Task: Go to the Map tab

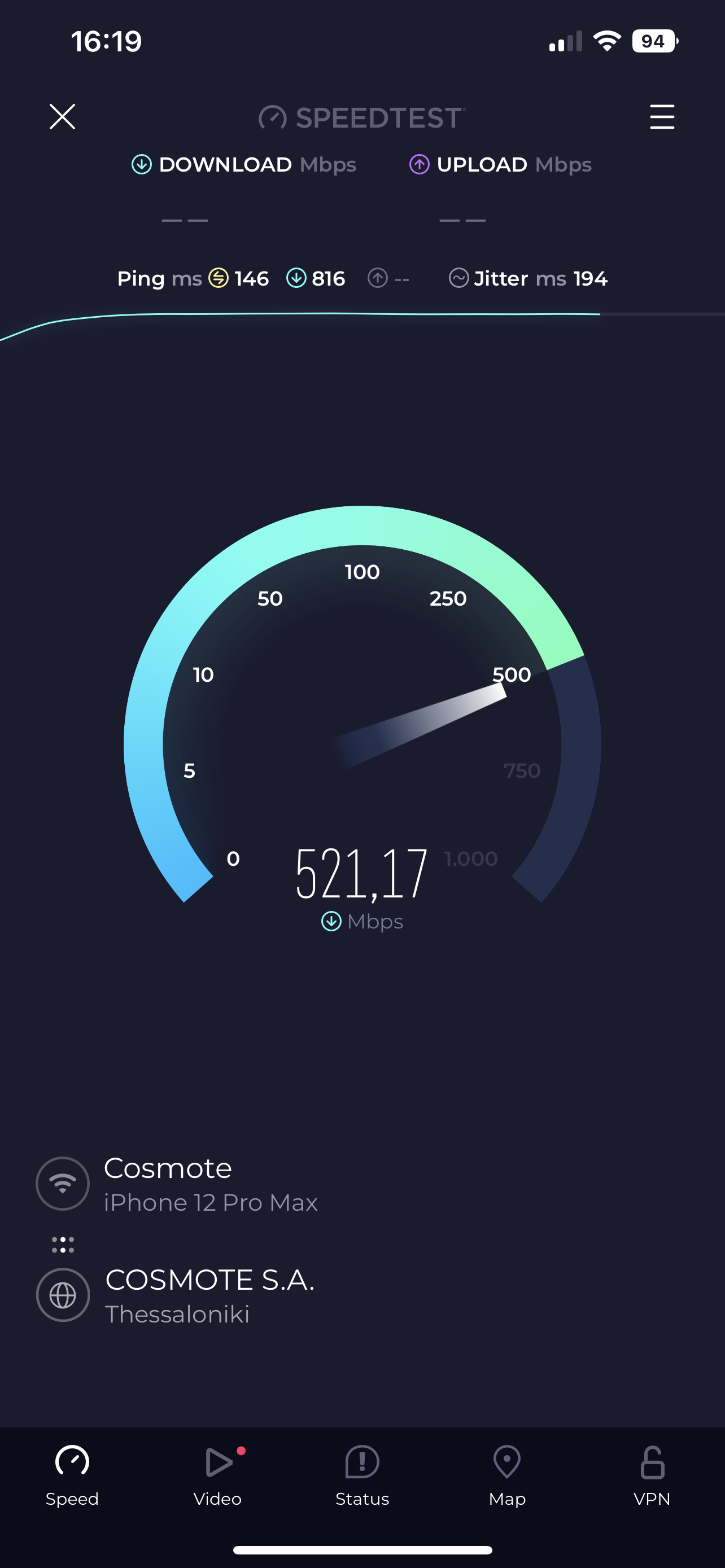Action: 507,1476
